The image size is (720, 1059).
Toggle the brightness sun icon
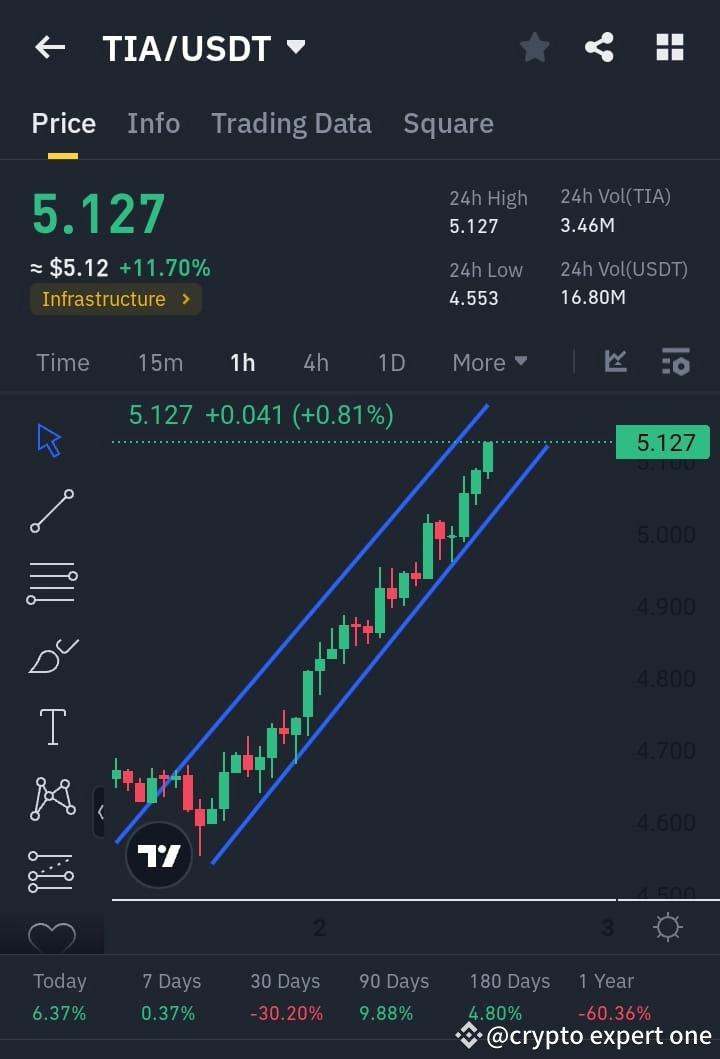[x=668, y=928]
